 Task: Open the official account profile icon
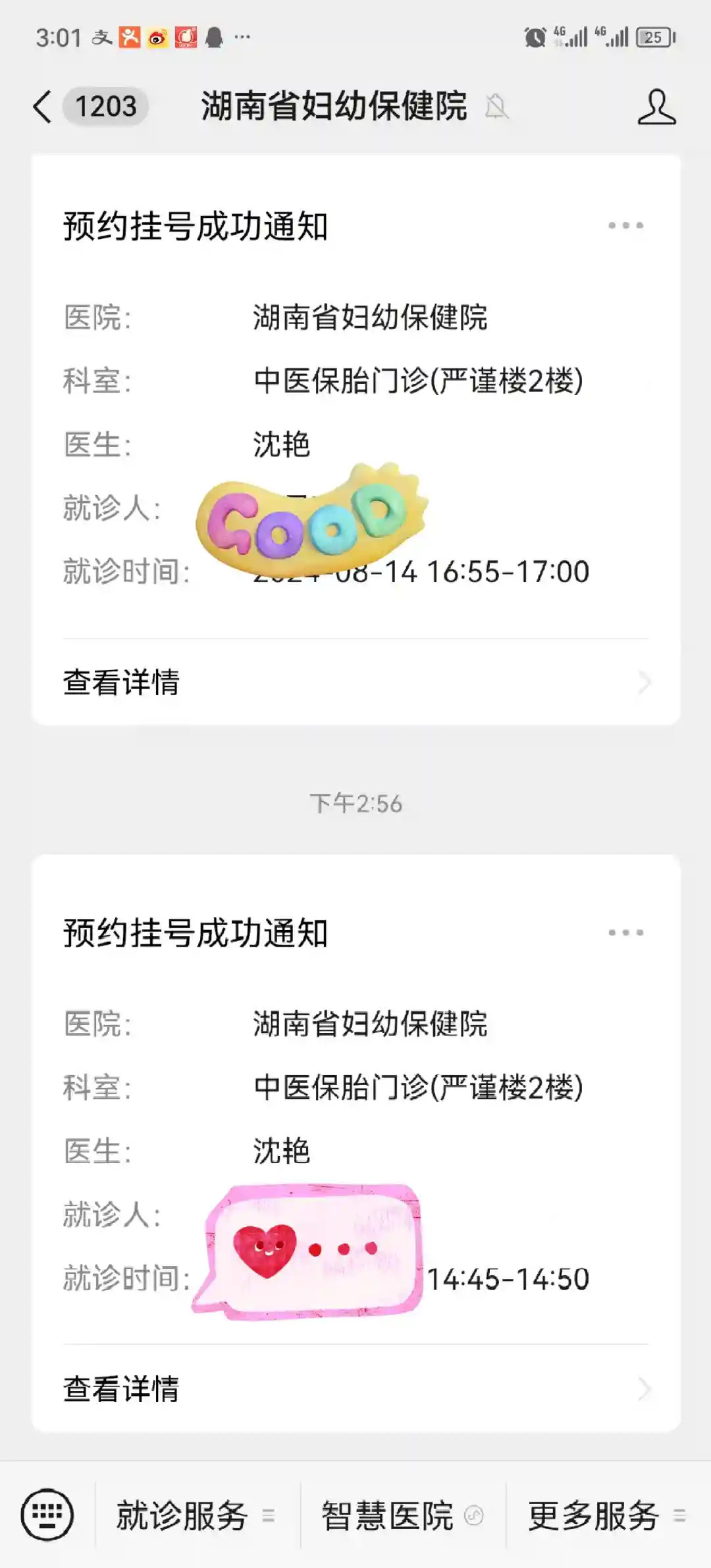(x=656, y=107)
